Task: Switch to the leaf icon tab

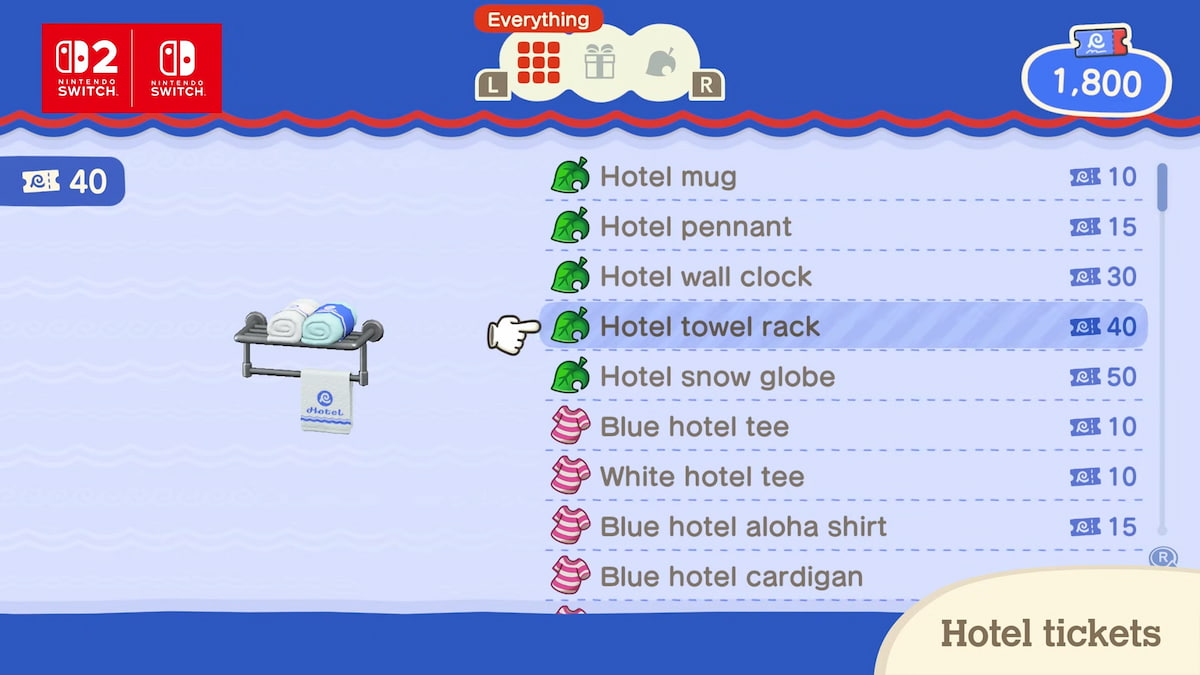Action: click(661, 63)
